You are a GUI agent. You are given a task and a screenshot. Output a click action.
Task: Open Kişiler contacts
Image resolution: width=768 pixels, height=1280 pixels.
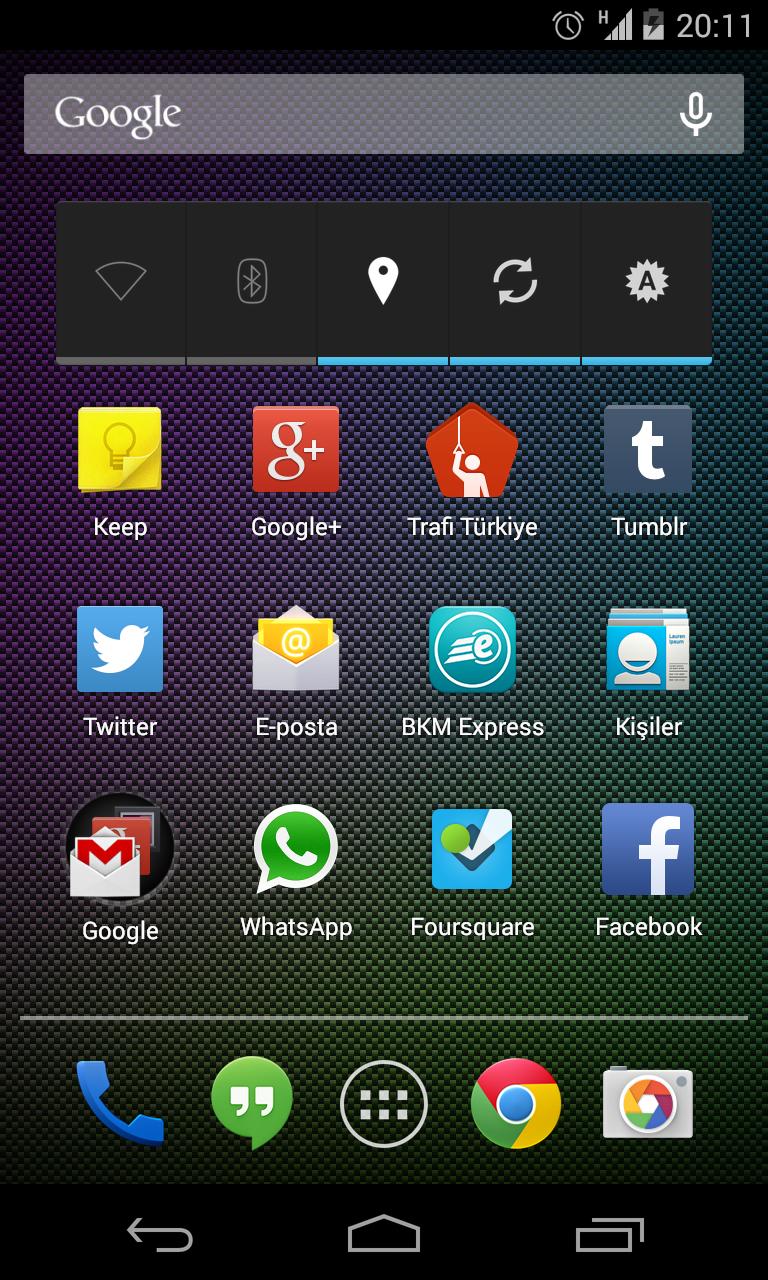(648, 650)
